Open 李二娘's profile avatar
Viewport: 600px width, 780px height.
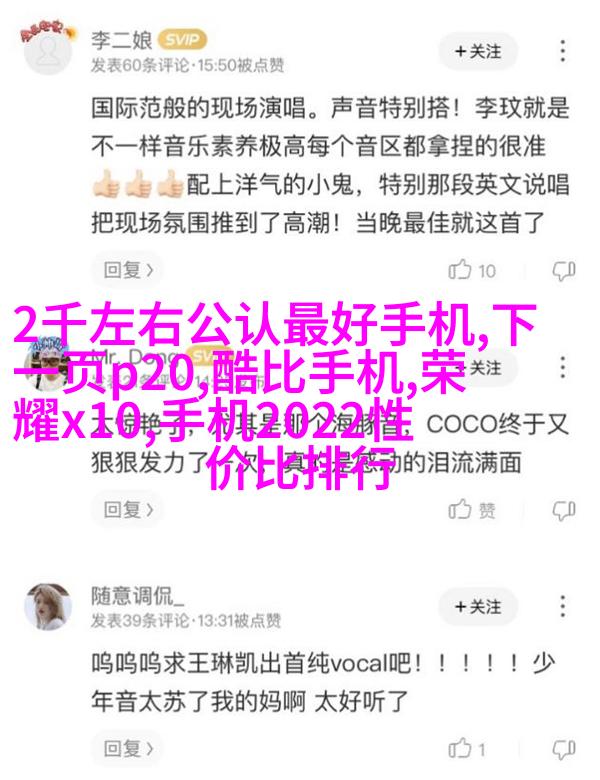point(45,50)
